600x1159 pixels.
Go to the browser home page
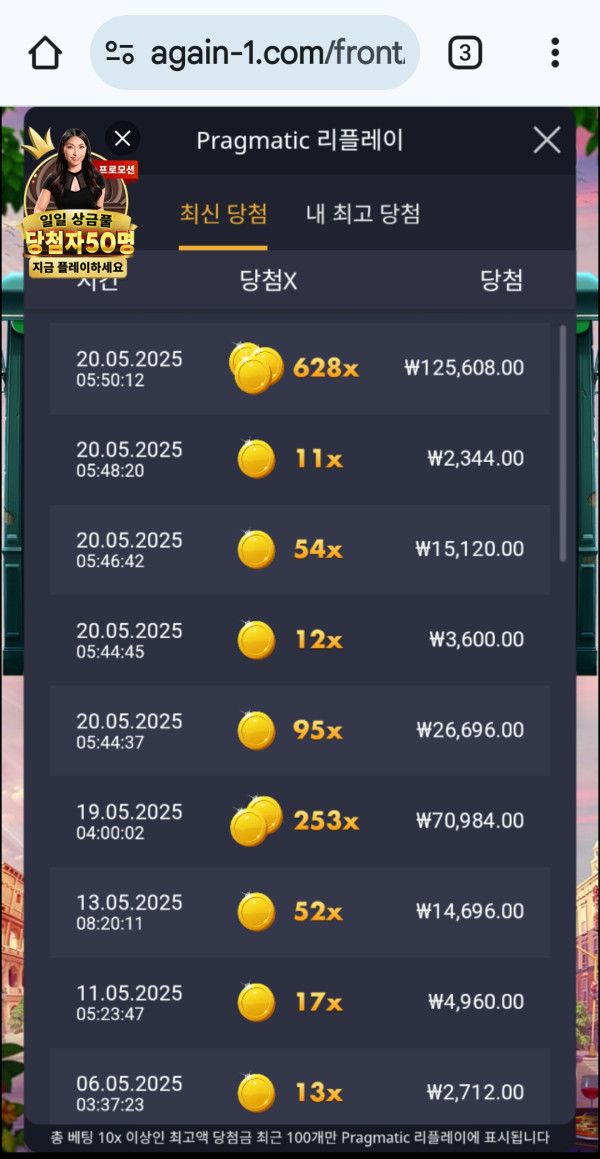[45, 53]
